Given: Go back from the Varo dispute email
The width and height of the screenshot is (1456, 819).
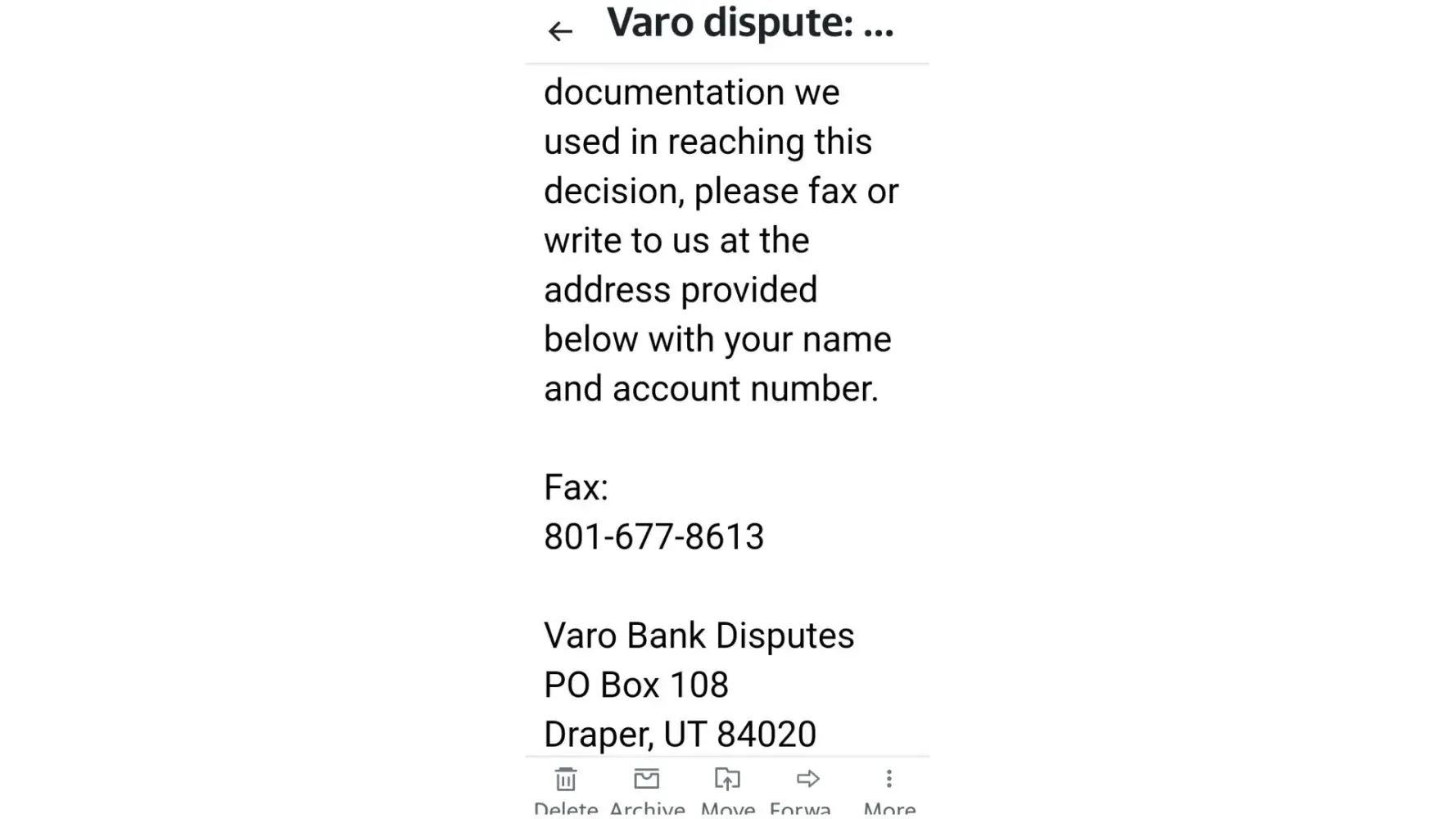Looking at the screenshot, I should 560,31.
